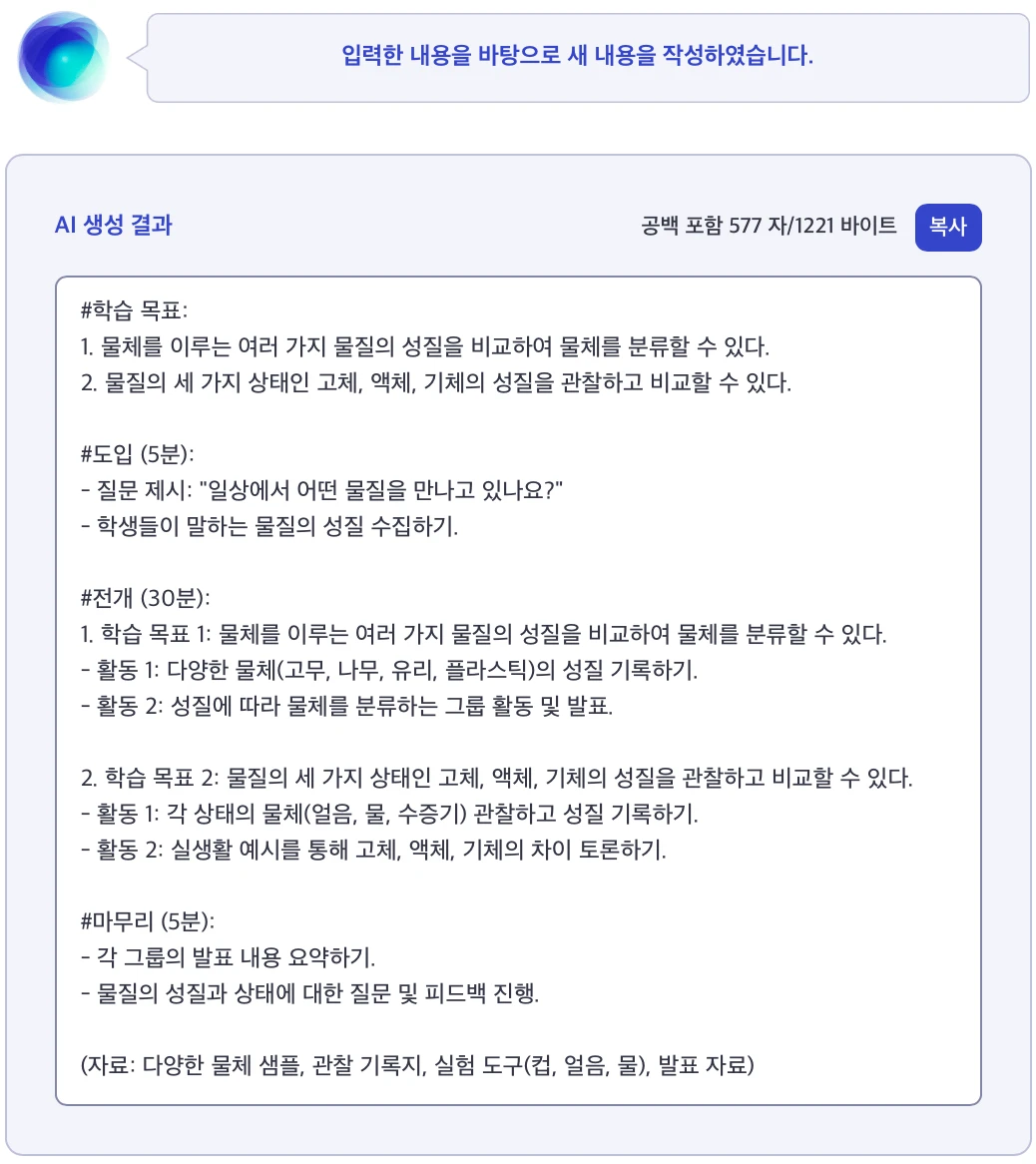Tap inside the AI generated lesson text box
Image resolution: width=1036 pixels, height=1164 pixels.
(518, 691)
